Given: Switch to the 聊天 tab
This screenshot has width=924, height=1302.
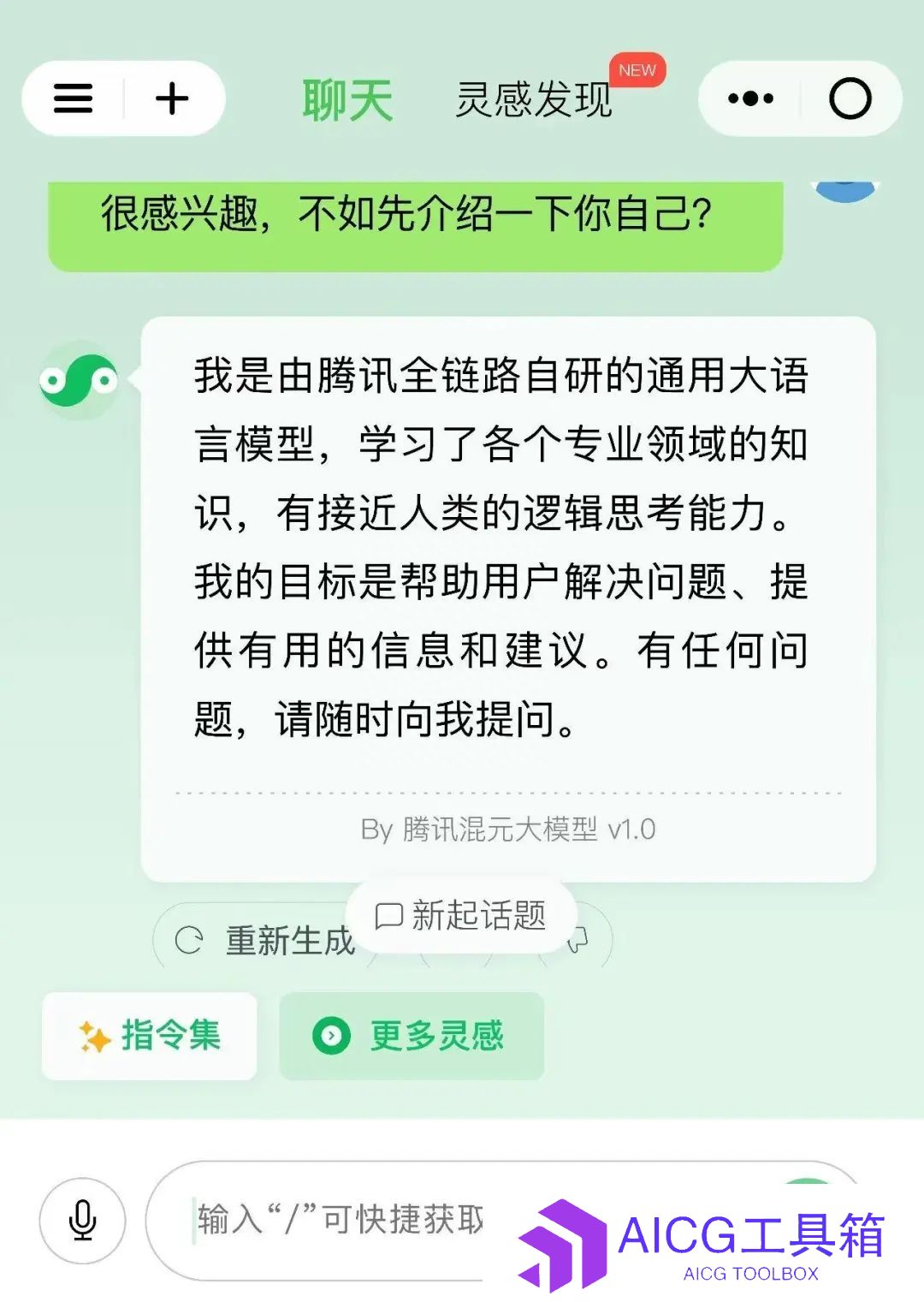Looking at the screenshot, I should [347, 100].
